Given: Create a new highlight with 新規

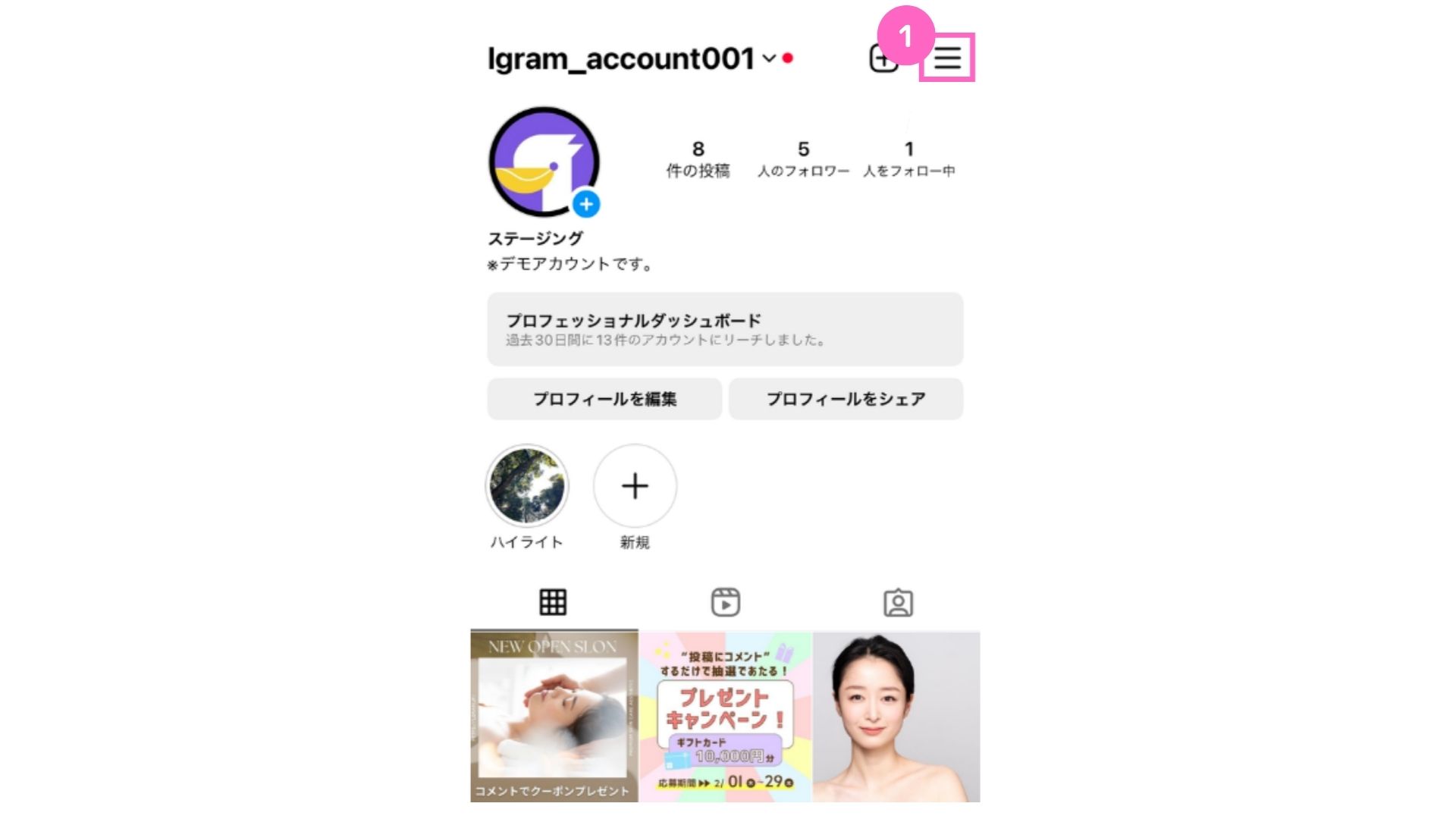Looking at the screenshot, I should [635, 486].
